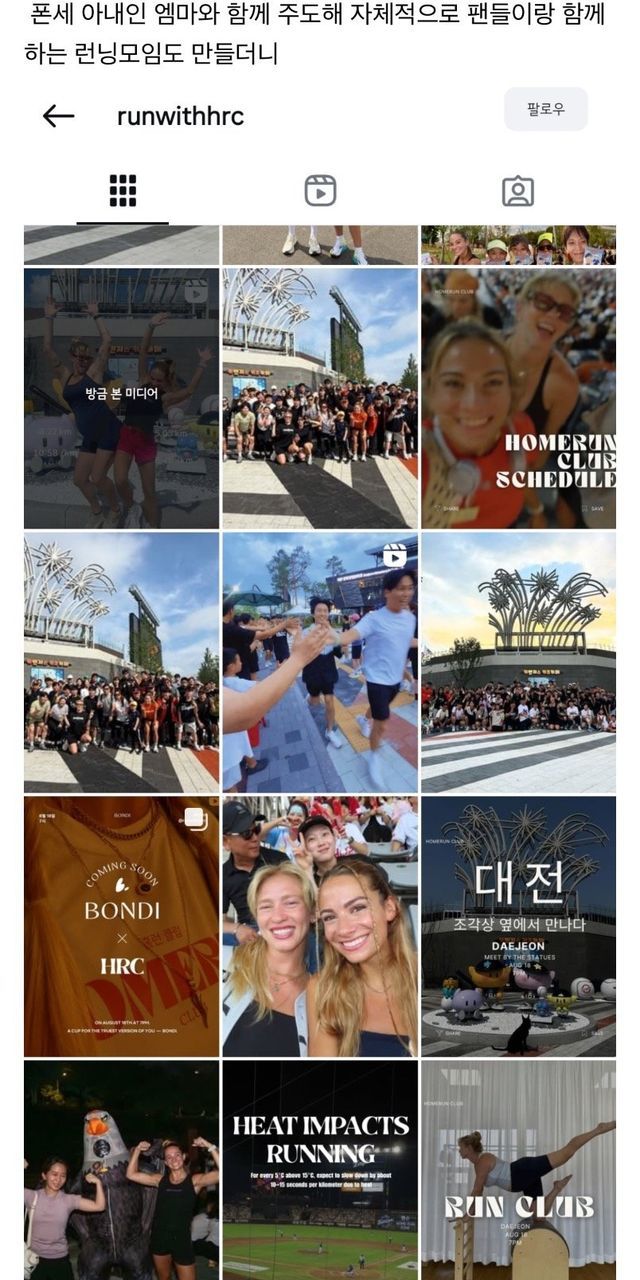This screenshot has width=640, height=1280.
Task: Open the 대전 Daejeon meetup post
Action: click(x=518, y=926)
